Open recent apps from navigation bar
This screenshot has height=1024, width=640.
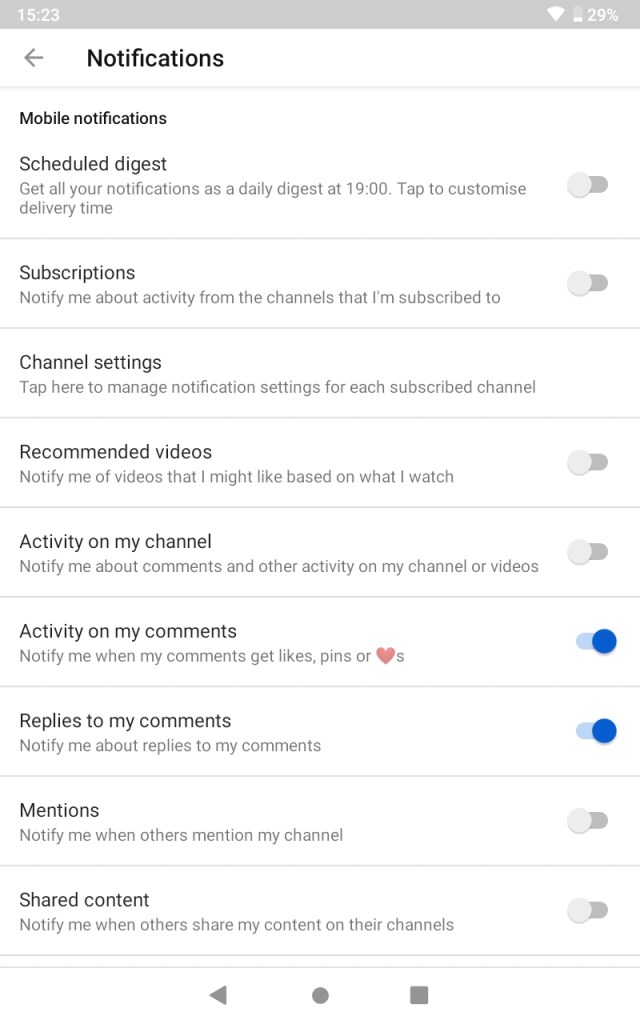[419, 995]
